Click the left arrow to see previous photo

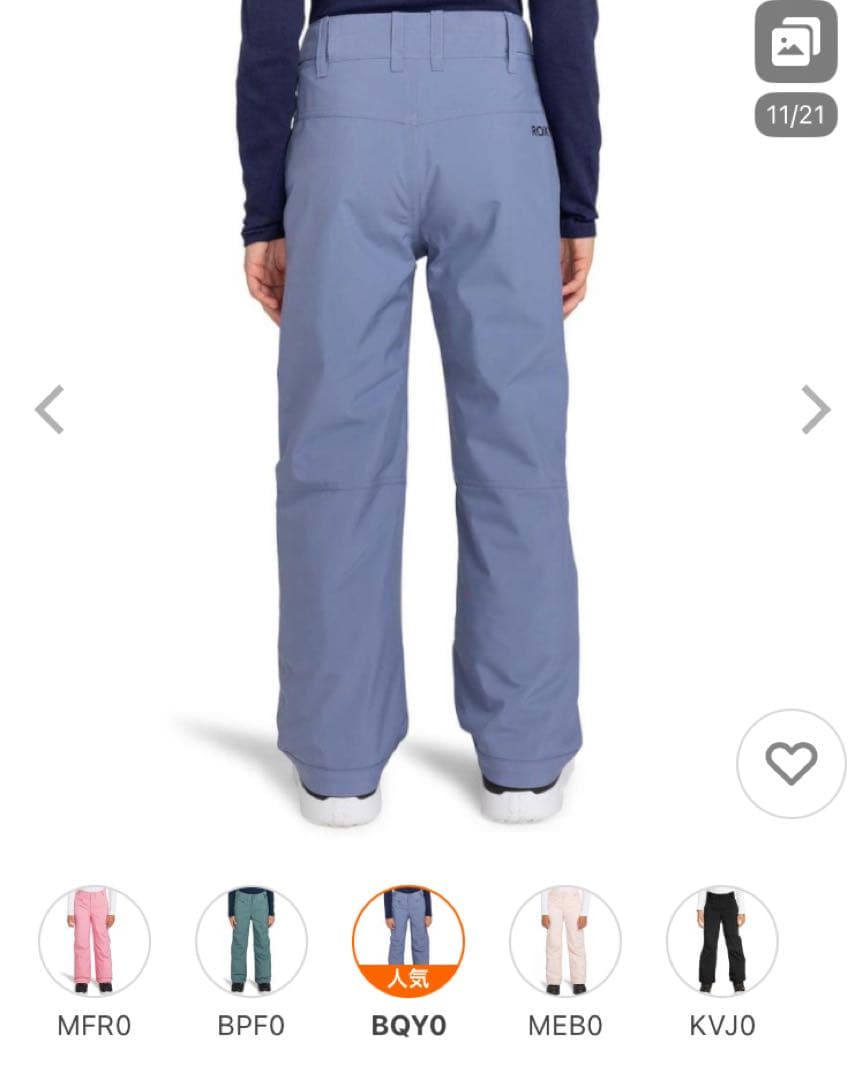click(x=49, y=408)
